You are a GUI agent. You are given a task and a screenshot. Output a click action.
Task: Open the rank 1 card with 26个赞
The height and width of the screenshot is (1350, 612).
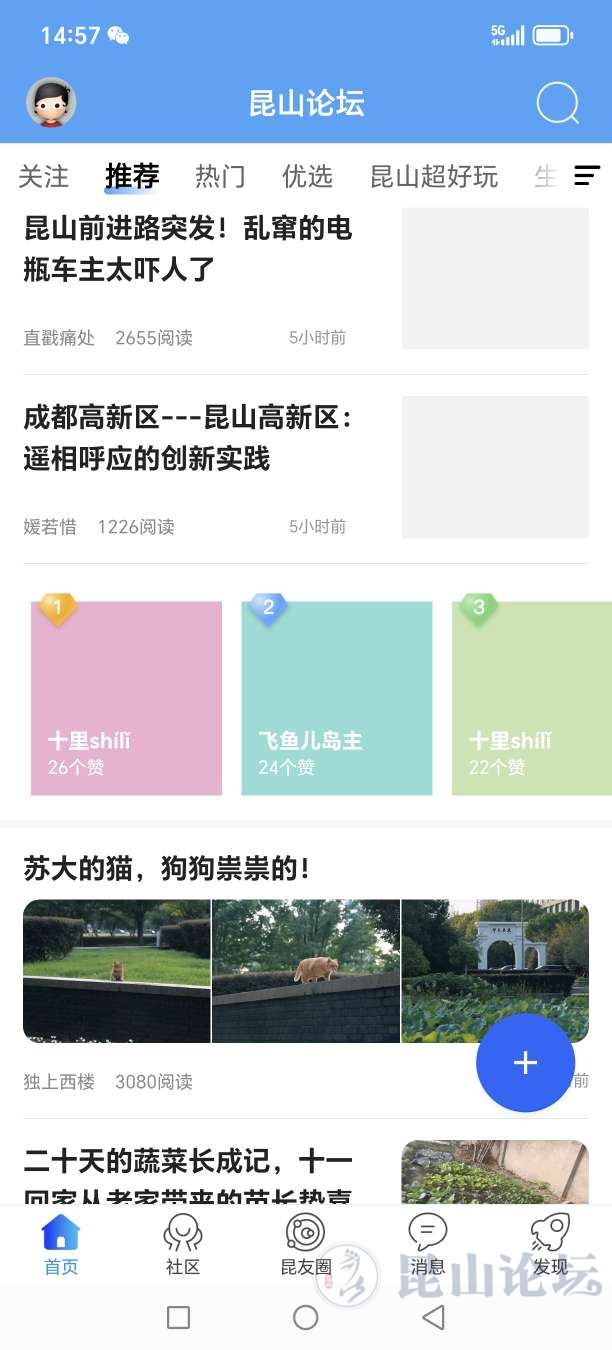pos(126,698)
